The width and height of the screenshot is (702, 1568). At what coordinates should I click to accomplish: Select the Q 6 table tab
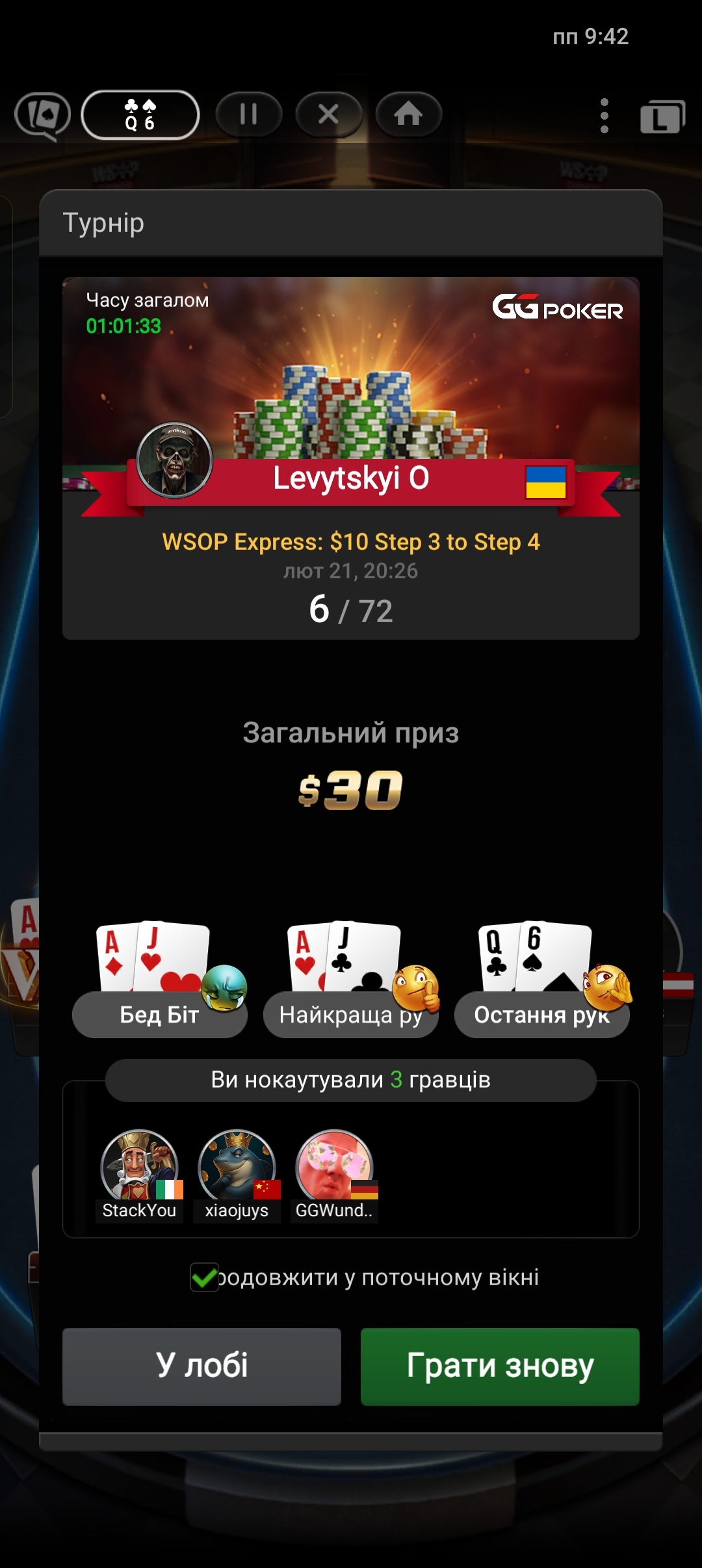[140, 115]
